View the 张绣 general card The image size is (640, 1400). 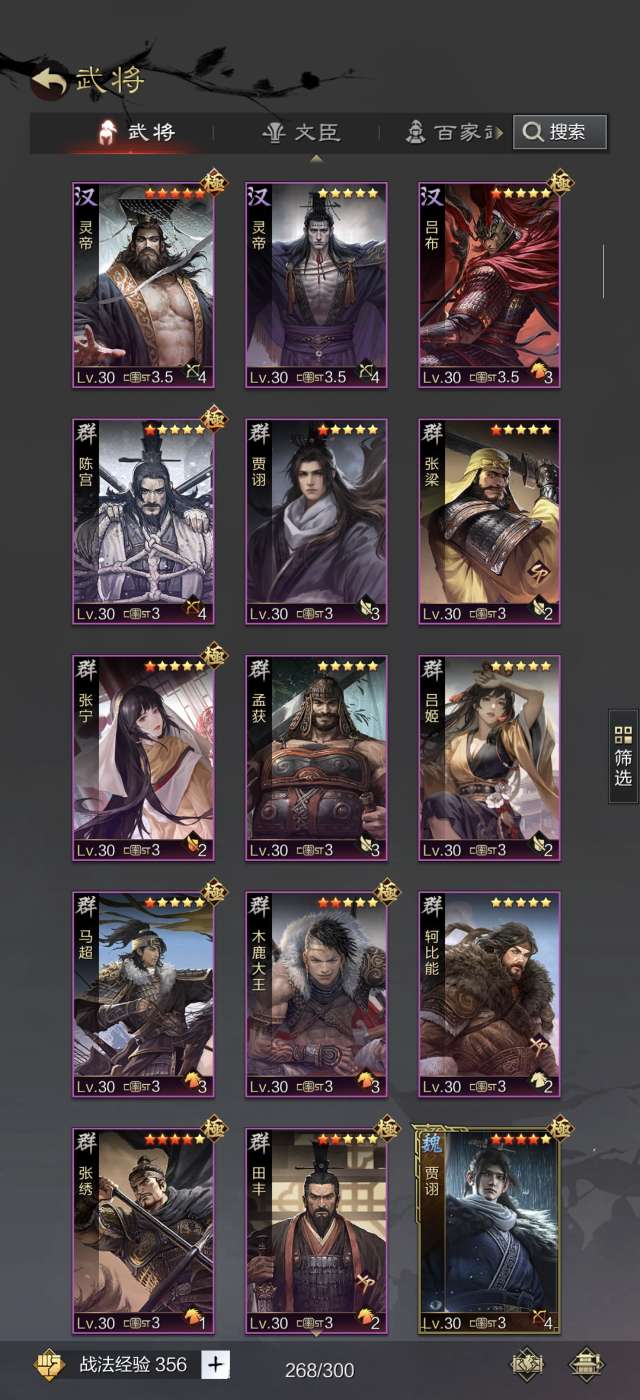pyautogui.click(x=143, y=1231)
